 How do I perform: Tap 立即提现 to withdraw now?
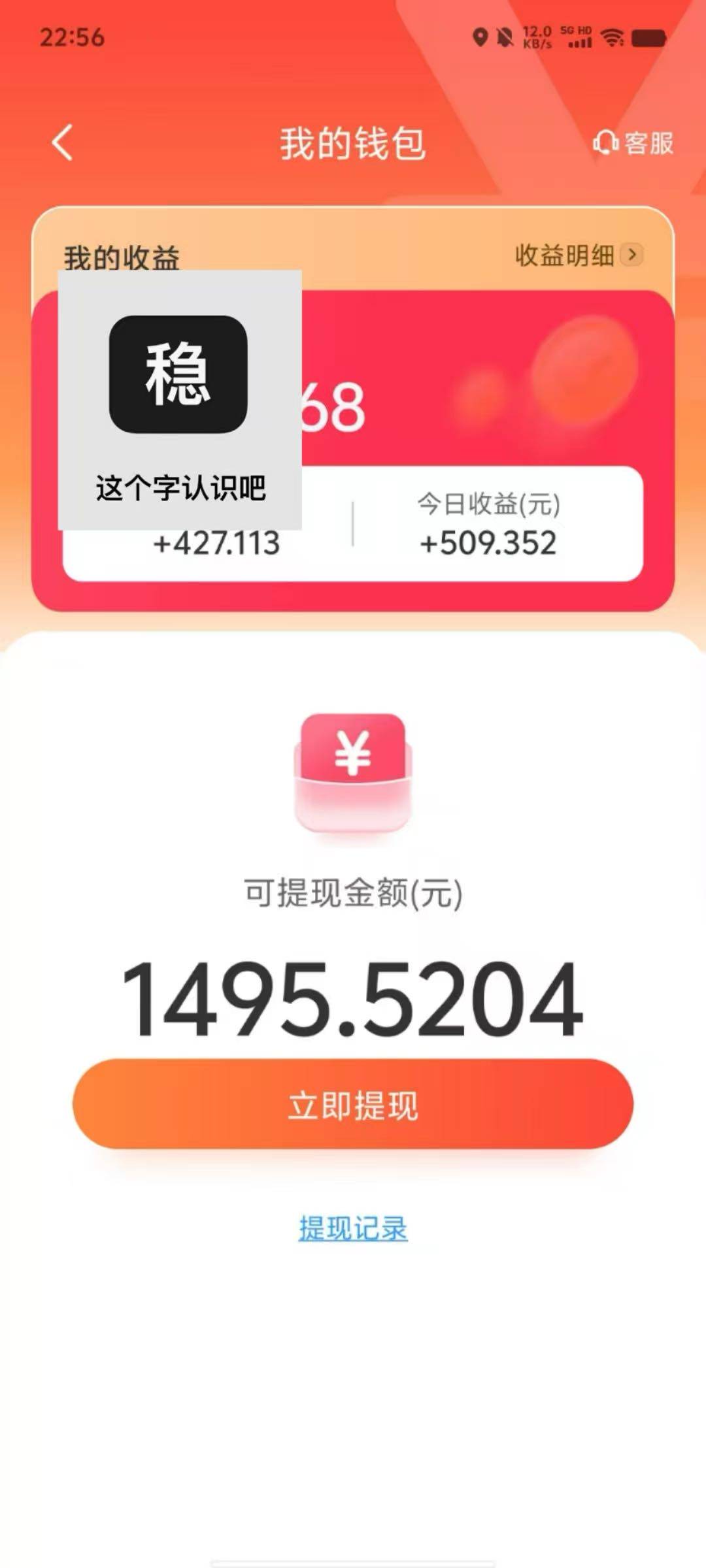(353, 1105)
